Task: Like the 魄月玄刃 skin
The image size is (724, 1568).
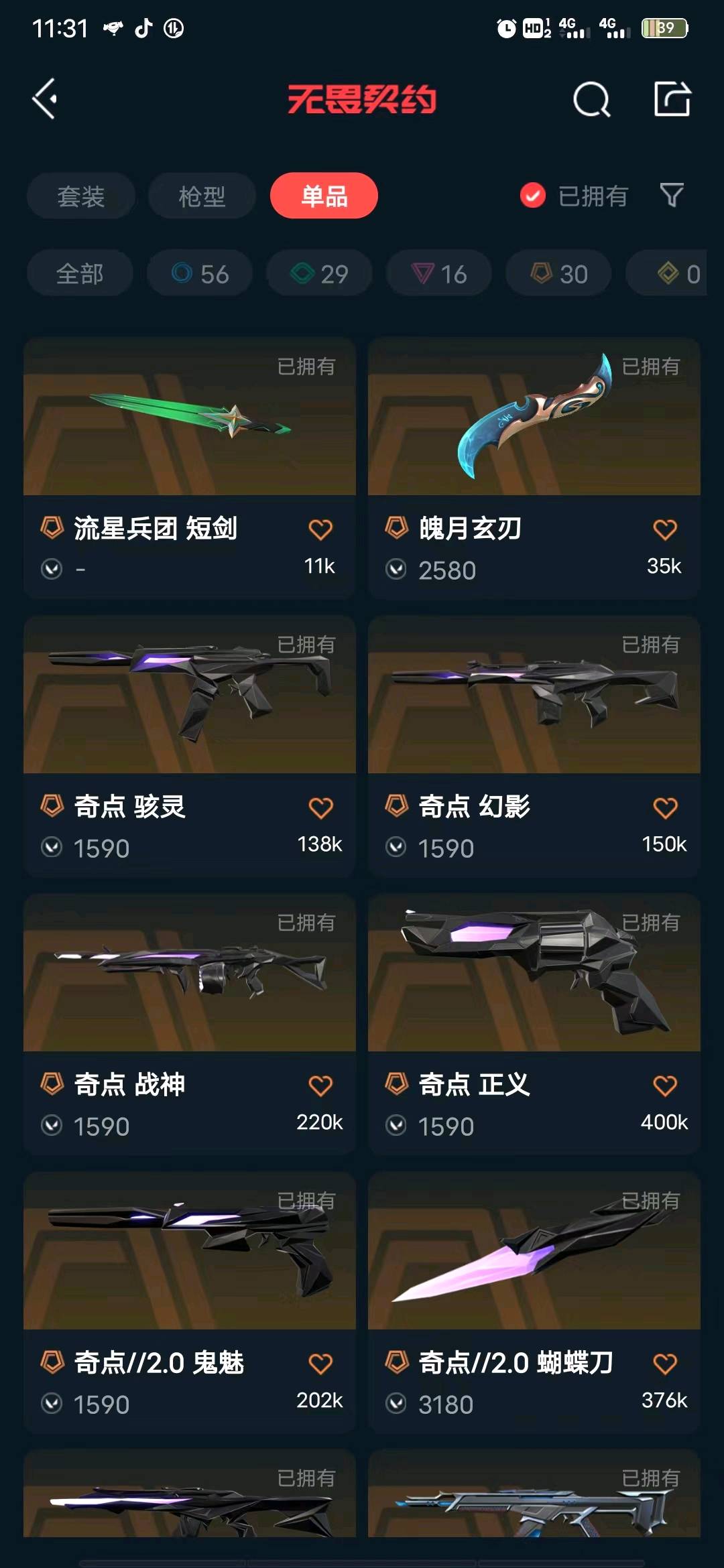Action: (664, 530)
